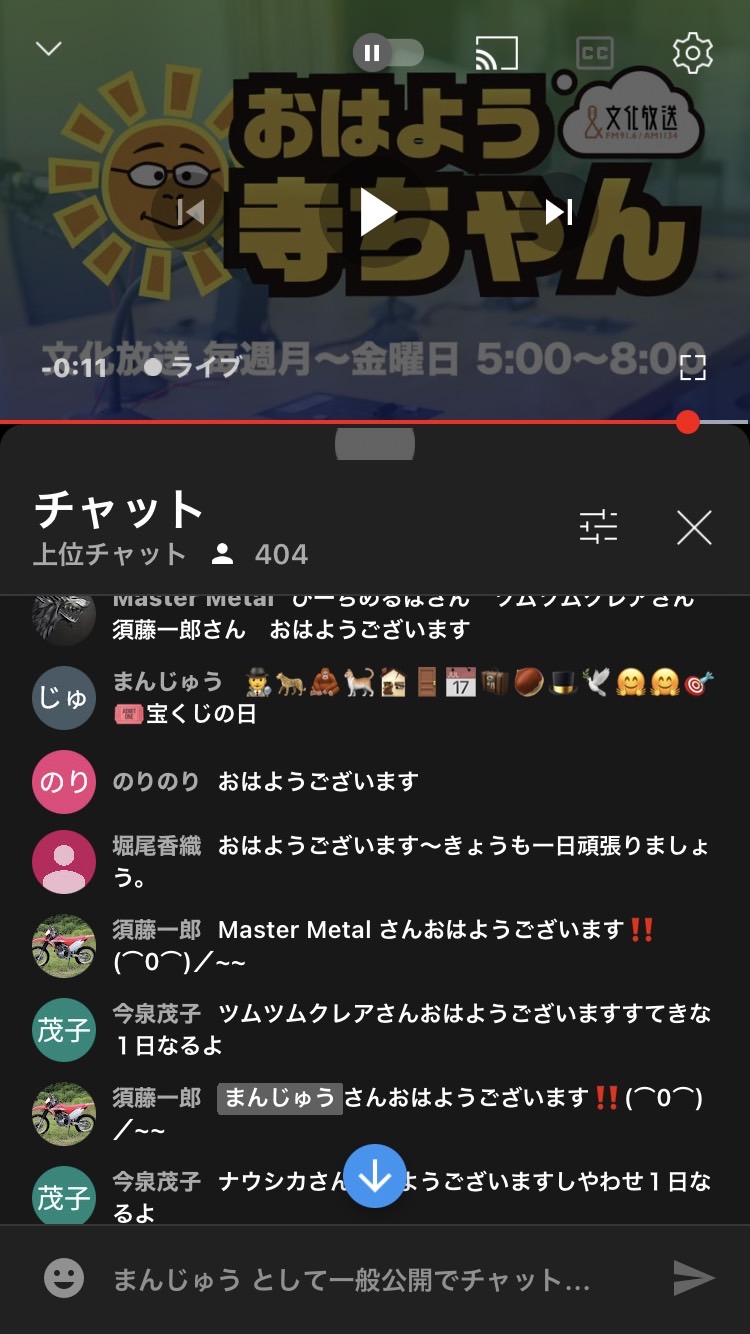Tap the まんじゅう mention in 須藤一郎's message

[x=280, y=1098]
